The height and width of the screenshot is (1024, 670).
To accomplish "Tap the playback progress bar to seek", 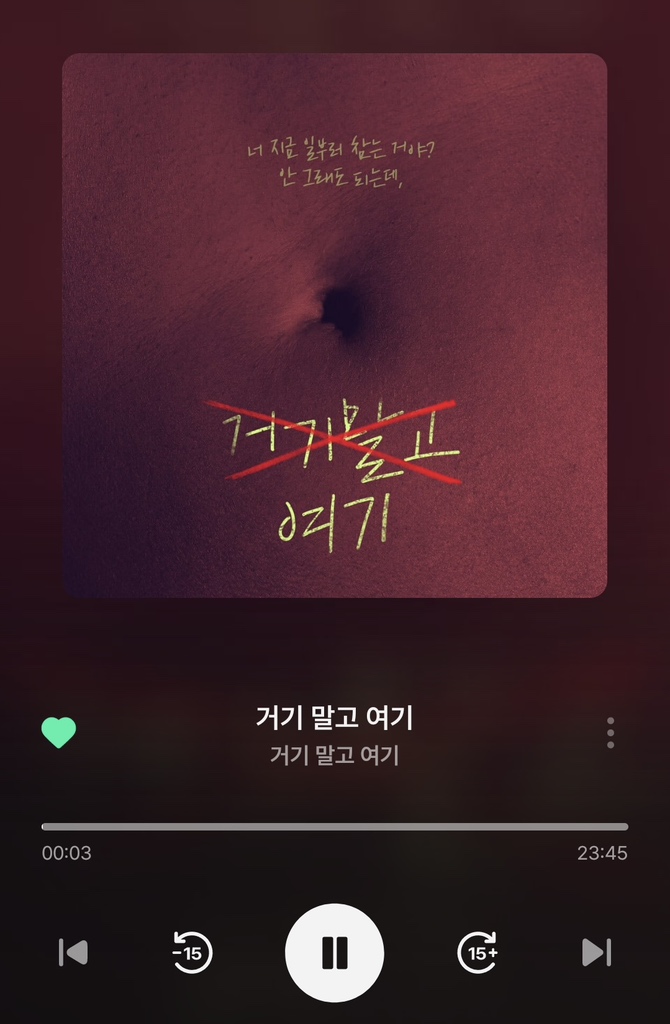I will [x=335, y=827].
